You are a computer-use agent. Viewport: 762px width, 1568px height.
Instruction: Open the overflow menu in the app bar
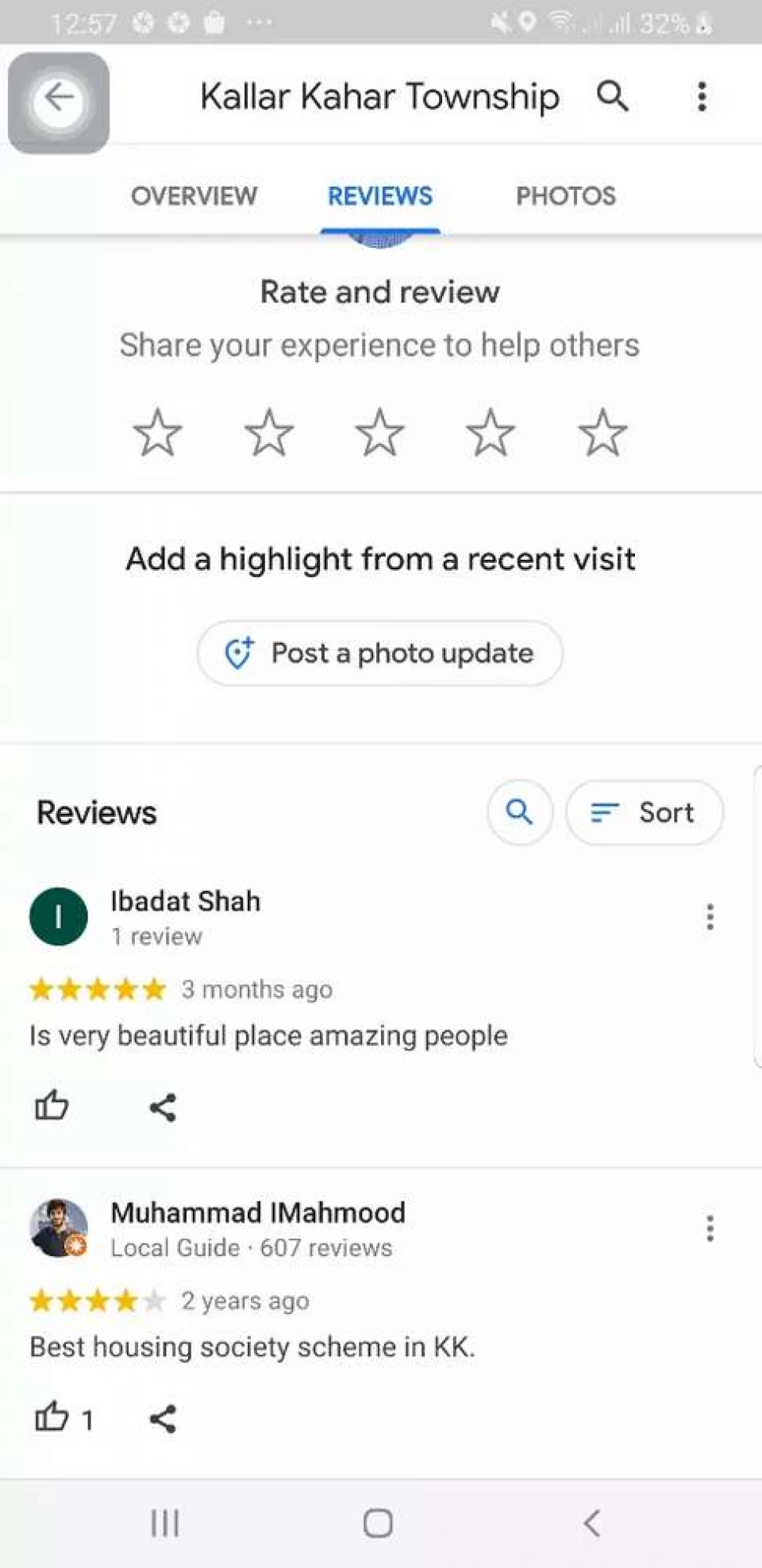(702, 97)
